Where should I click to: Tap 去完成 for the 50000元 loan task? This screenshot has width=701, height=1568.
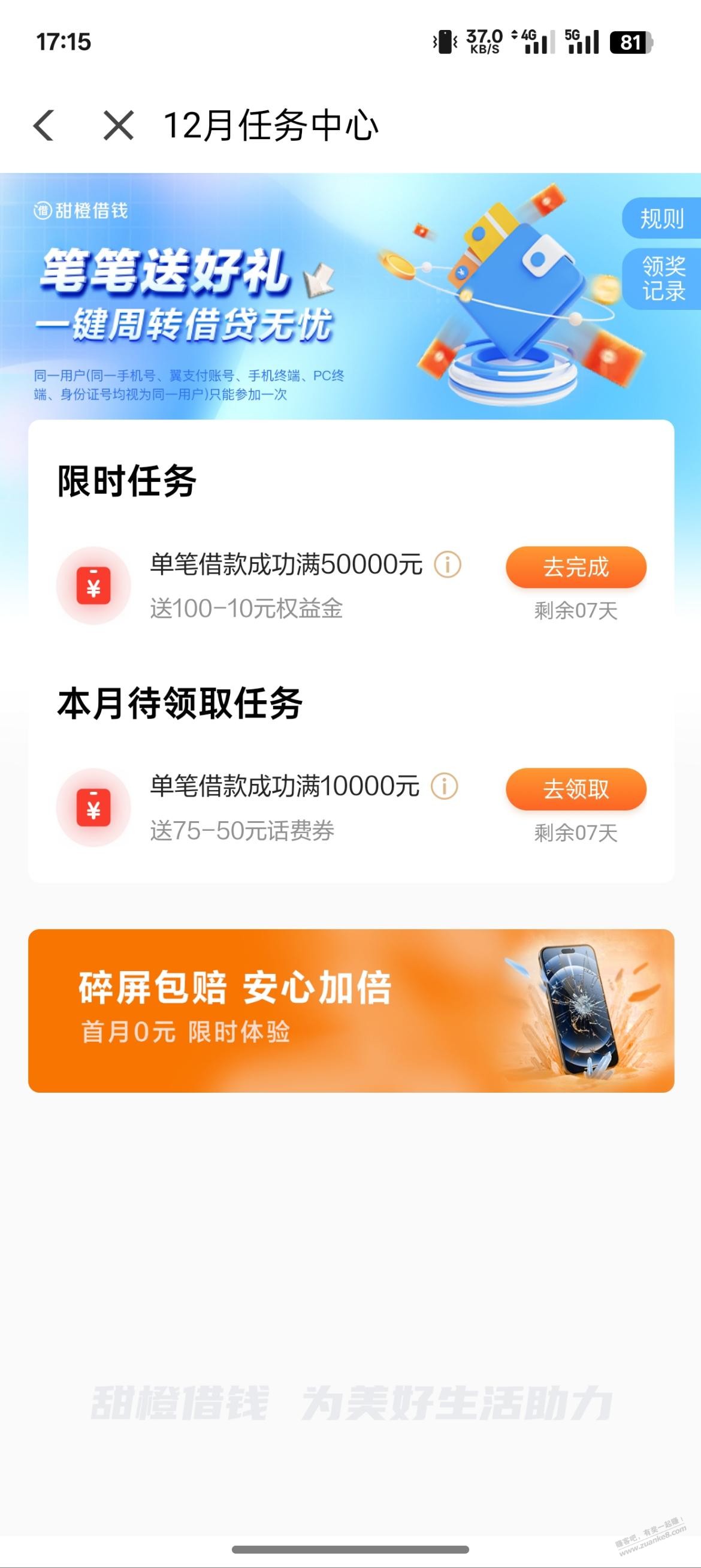point(576,567)
